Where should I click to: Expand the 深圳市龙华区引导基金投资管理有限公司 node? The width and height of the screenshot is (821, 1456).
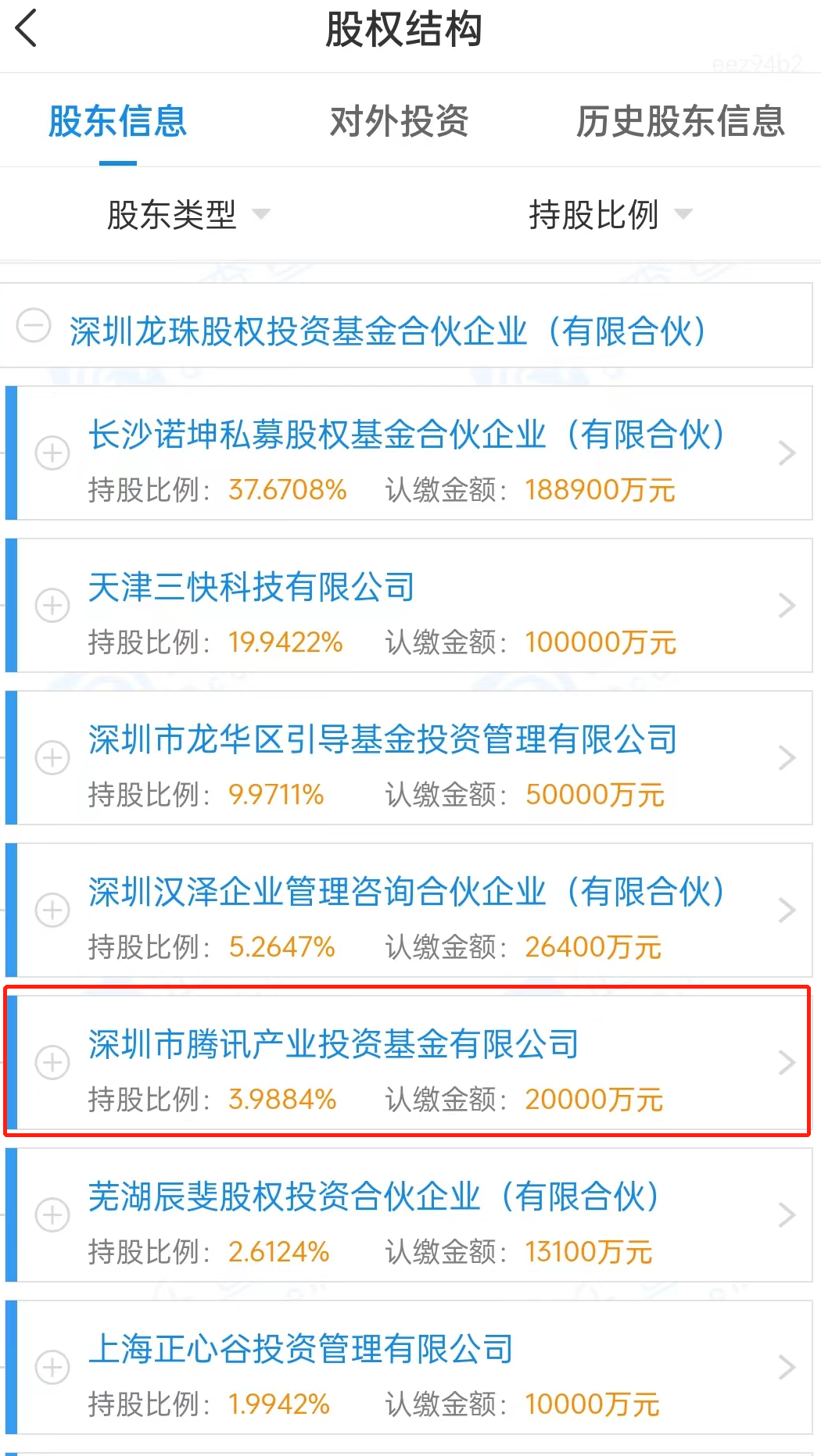52,757
